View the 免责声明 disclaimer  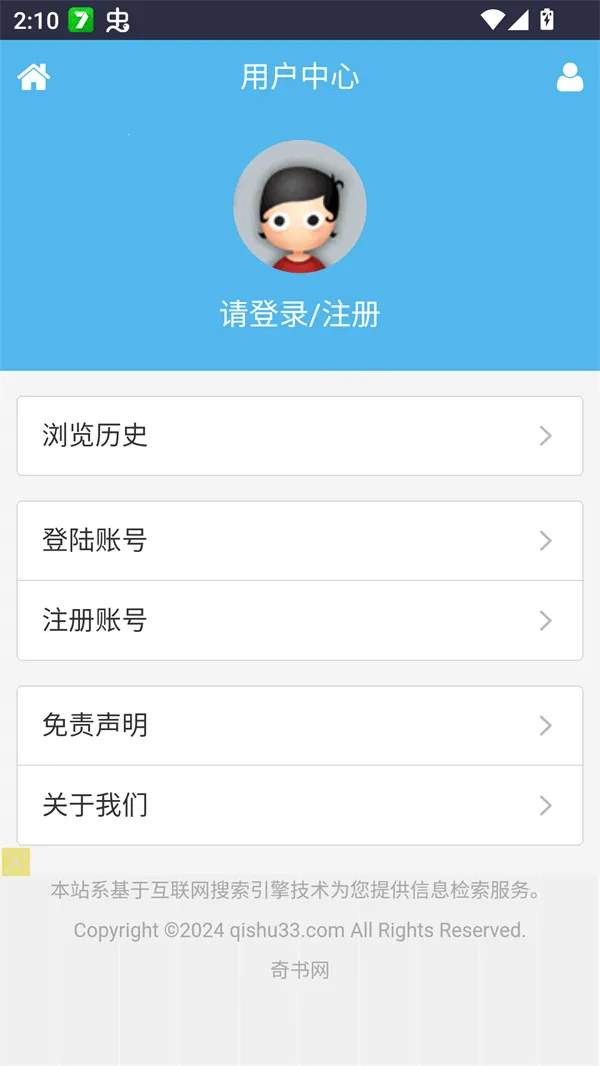click(300, 725)
